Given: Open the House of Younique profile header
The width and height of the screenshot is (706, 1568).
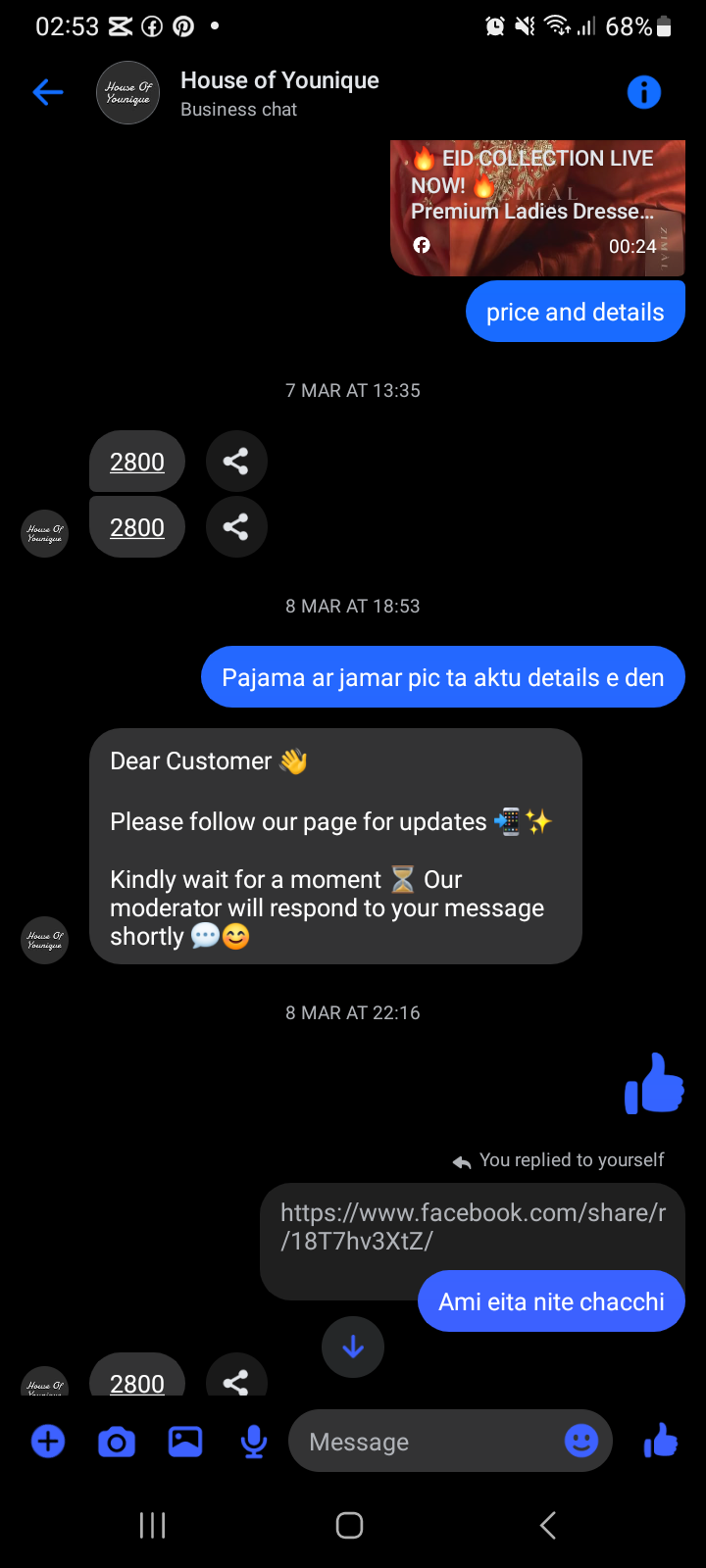Looking at the screenshot, I should [279, 93].
